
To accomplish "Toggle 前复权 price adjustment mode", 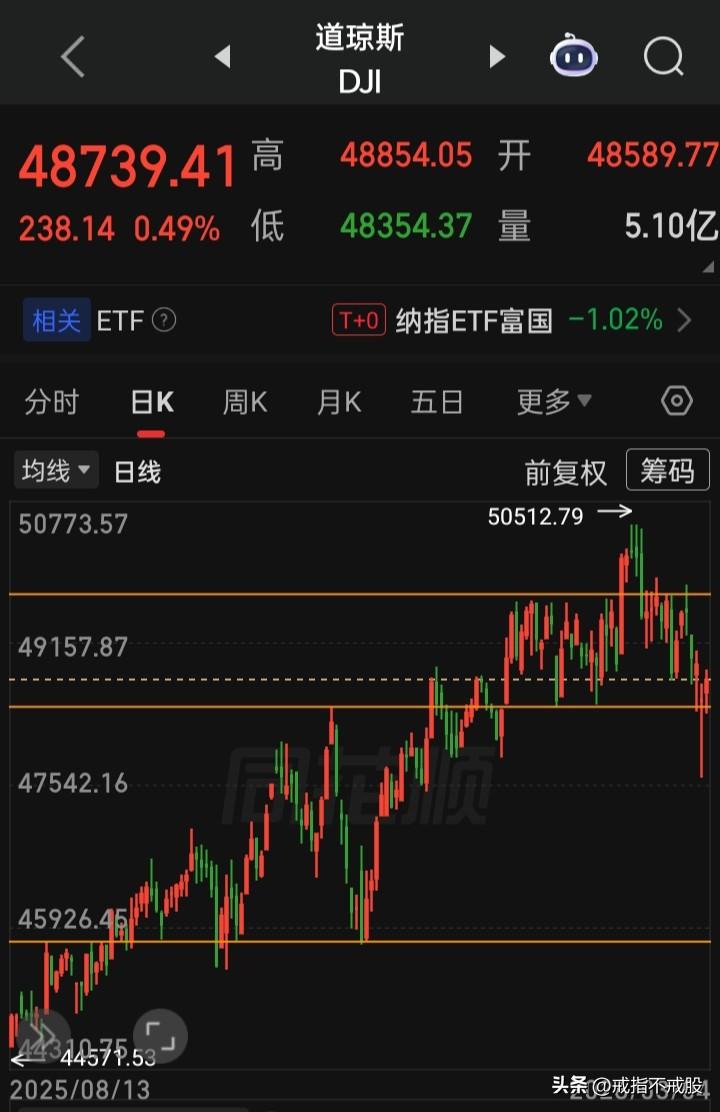I will point(565,471).
